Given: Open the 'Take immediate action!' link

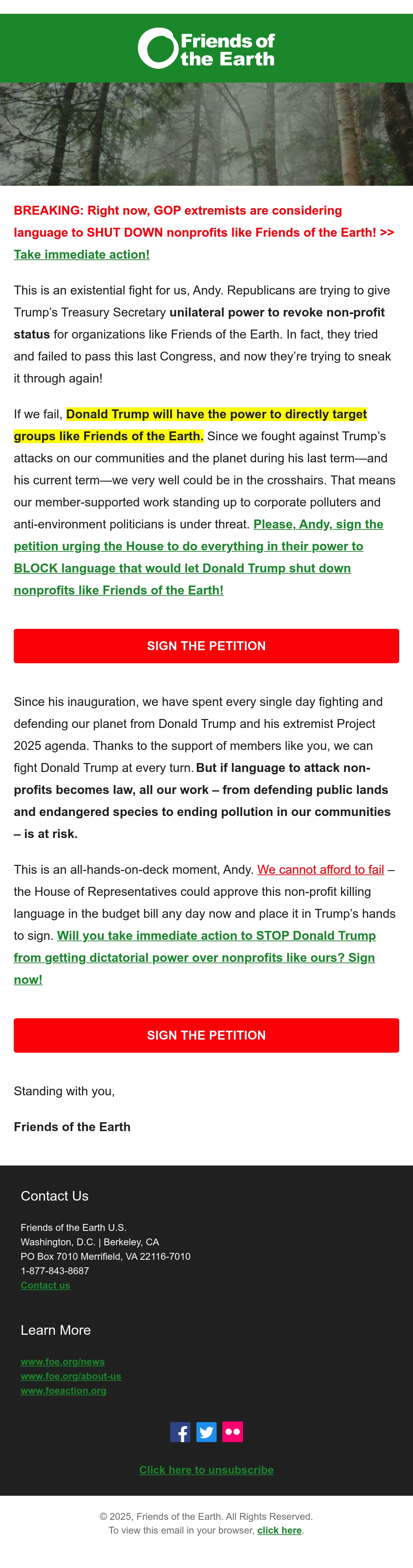Looking at the screenshot, I should (82, 255).
